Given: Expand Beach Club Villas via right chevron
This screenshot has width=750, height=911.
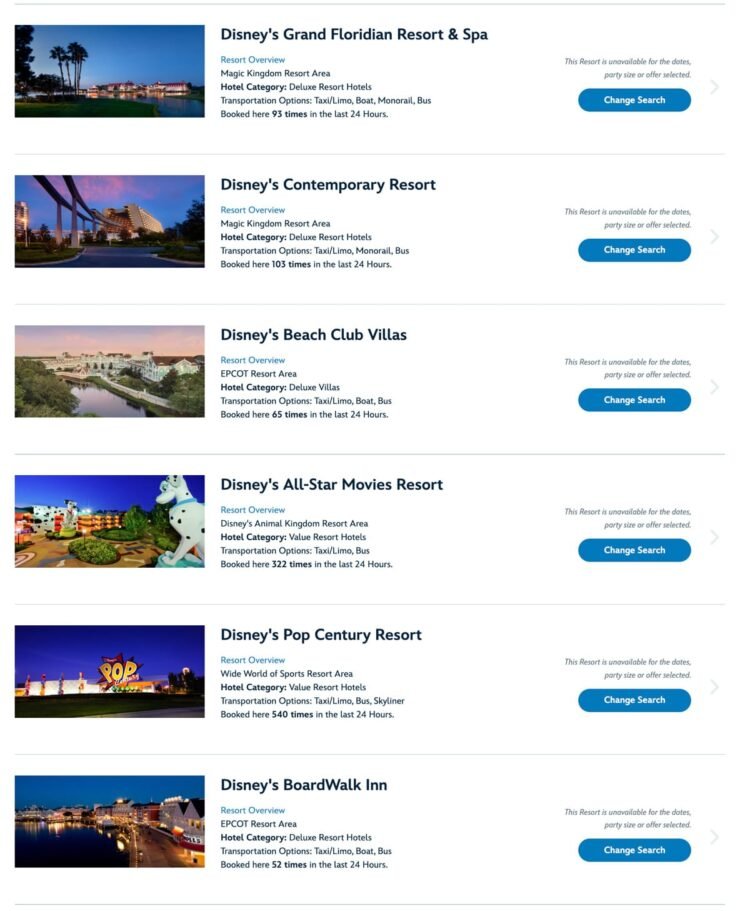Looking at the screenshot, I should [x=713, y=387].
